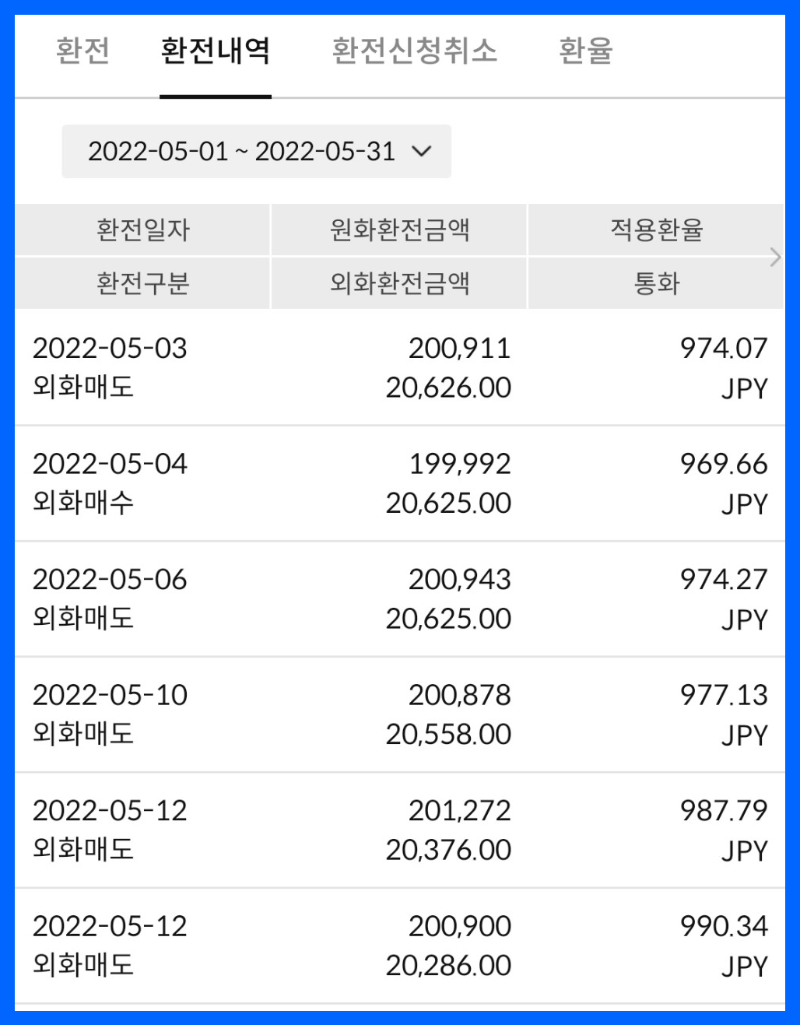View the 환율 (exchange rate) tab
Screen dimensions: 800x1025
tap(586, 53)
